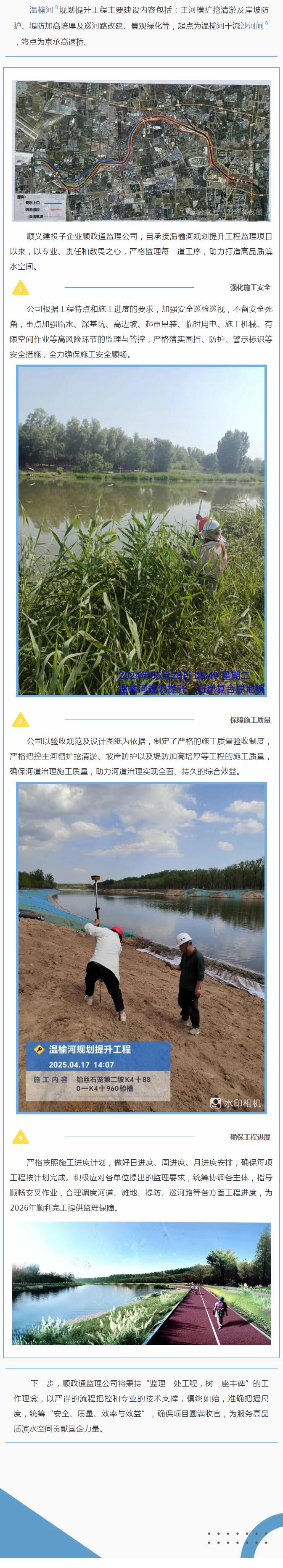The width and height of the screenshot is (283, 1568).
Task: Open the 温榆河 search keyword link
Action: coord(42,11)
